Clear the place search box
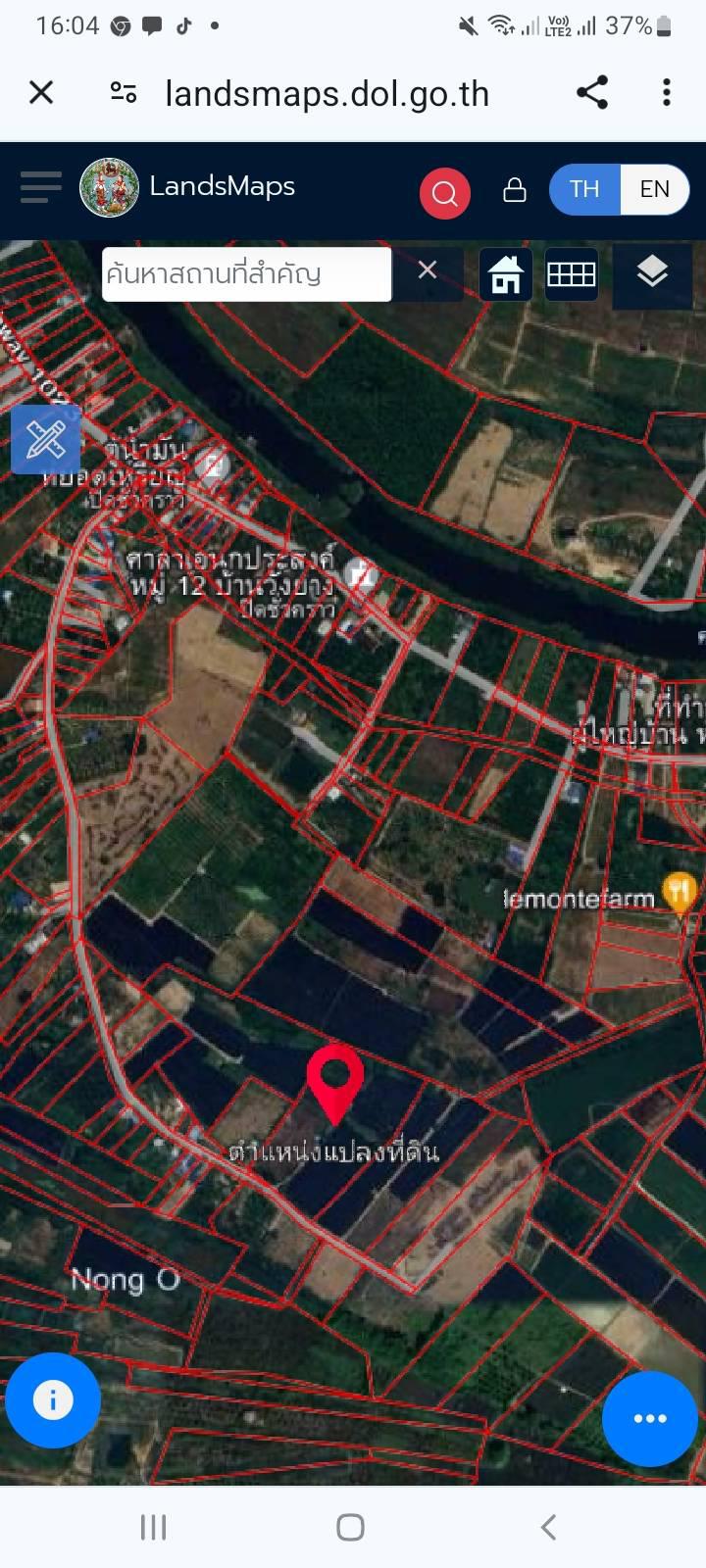Viewport: 706px width, 1568px height. tap(428, 270)
